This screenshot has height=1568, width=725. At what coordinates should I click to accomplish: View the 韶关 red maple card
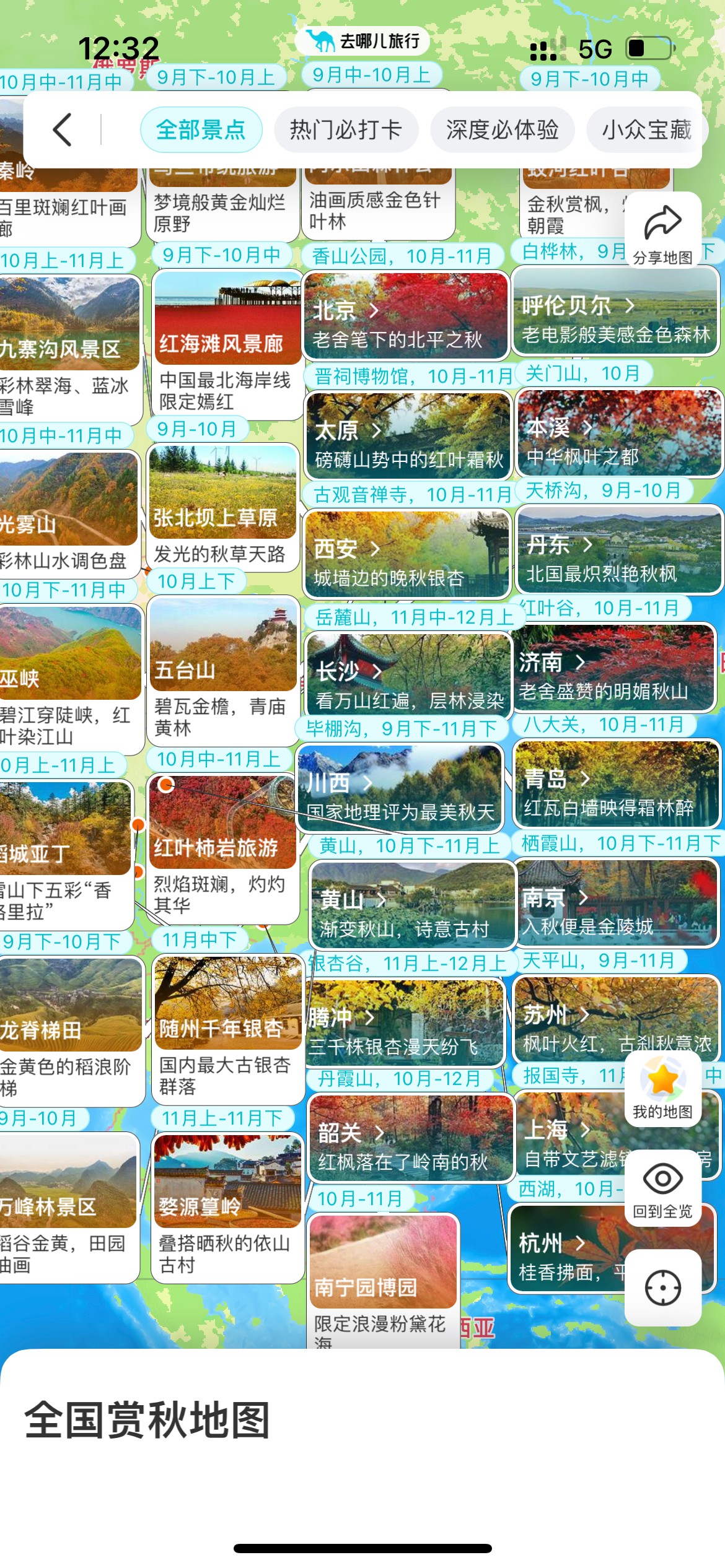410,1140
